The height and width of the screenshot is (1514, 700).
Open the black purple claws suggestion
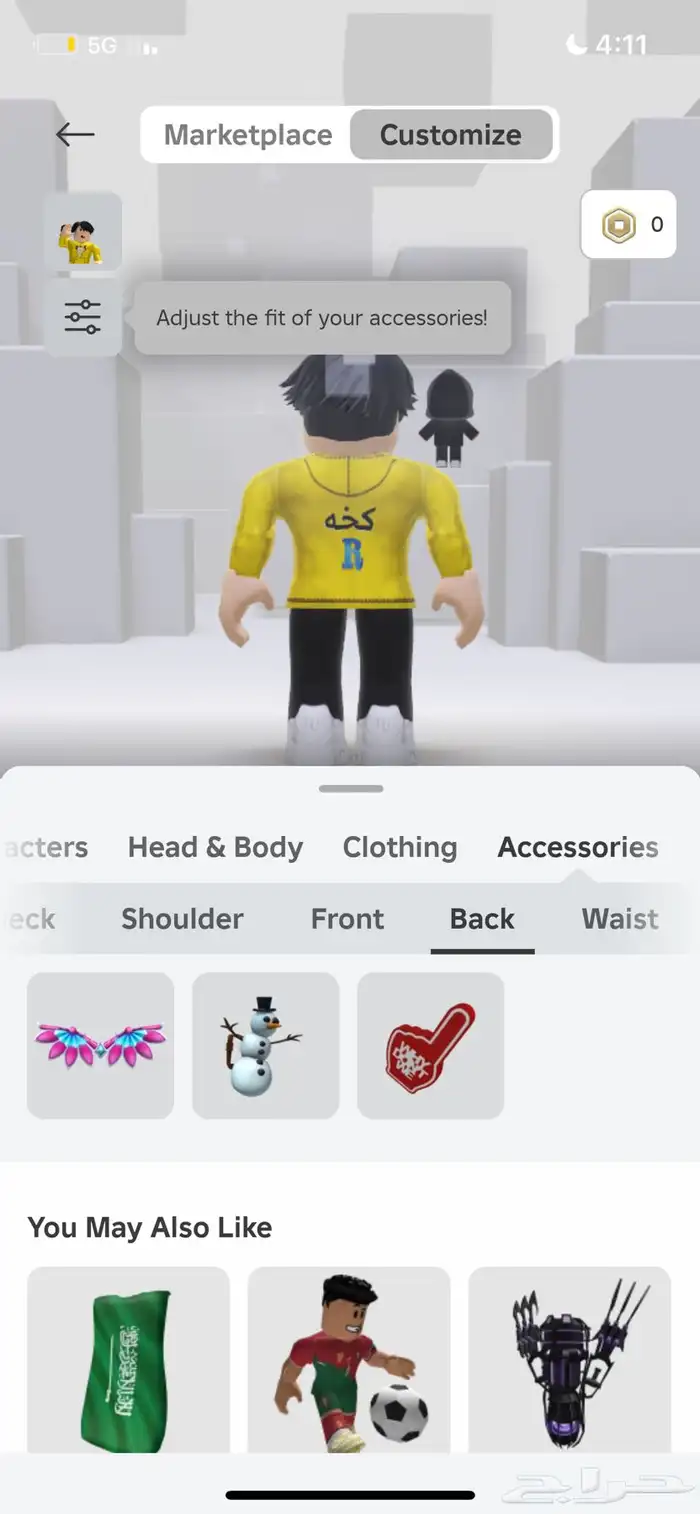coord(569,1360)
